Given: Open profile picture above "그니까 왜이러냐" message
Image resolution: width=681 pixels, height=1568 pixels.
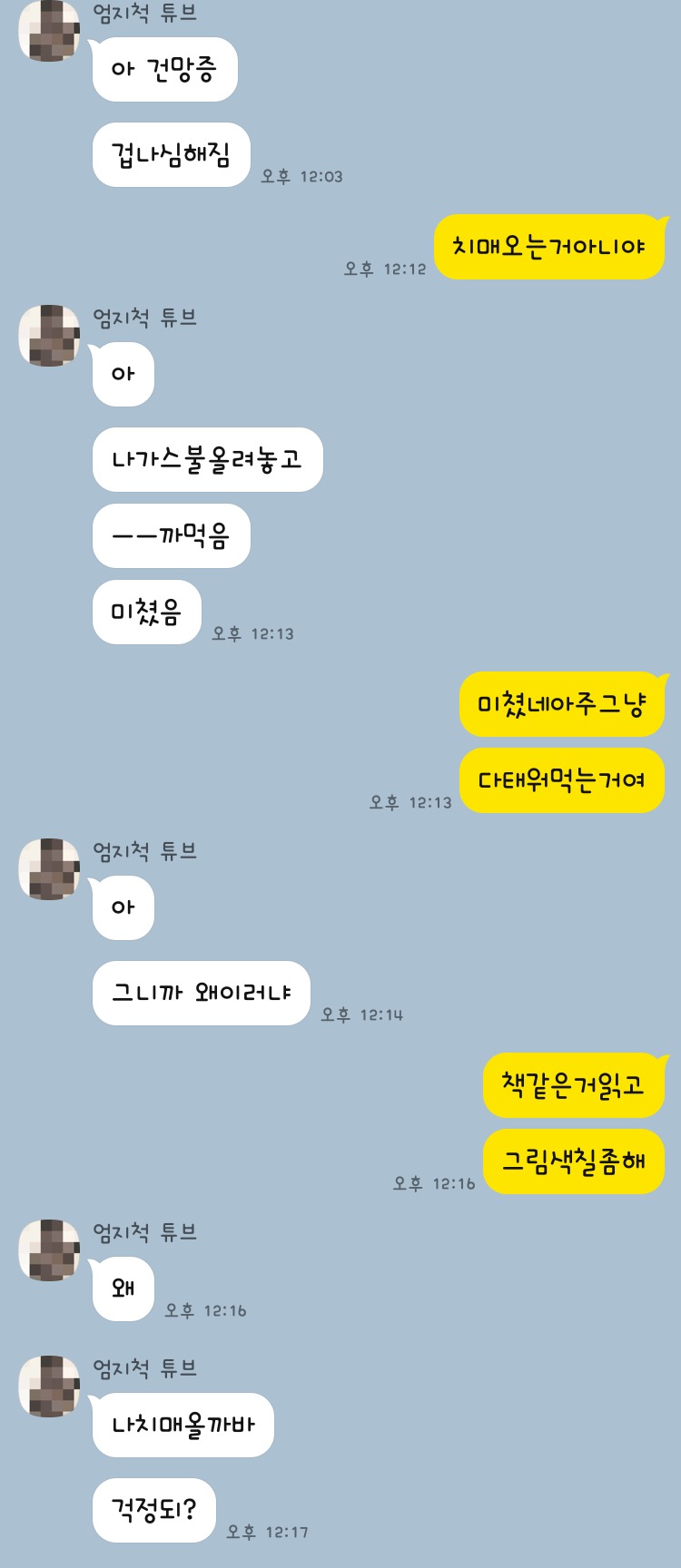Looking at the screenshot, I should tap(49, 869).
